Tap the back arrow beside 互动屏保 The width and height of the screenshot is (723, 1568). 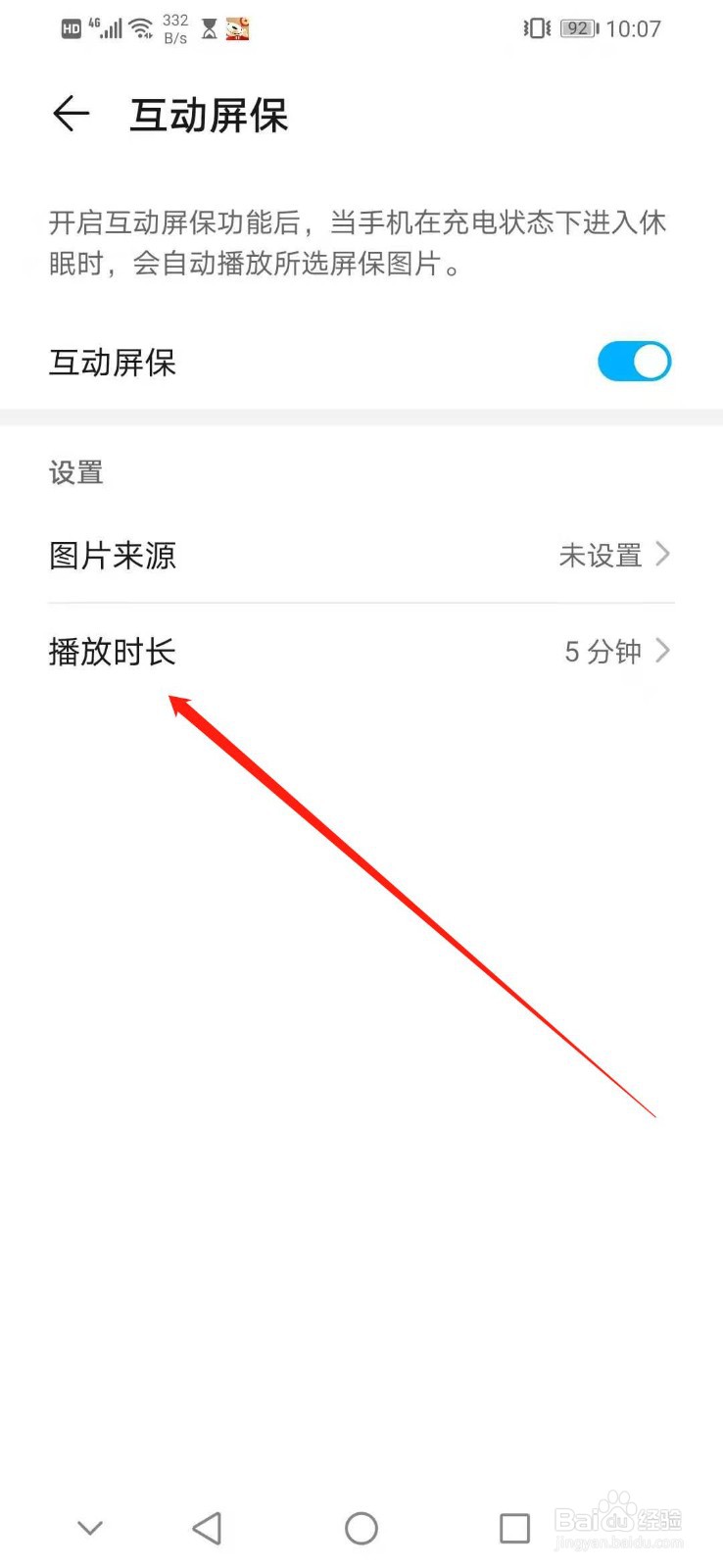(70, 114)
